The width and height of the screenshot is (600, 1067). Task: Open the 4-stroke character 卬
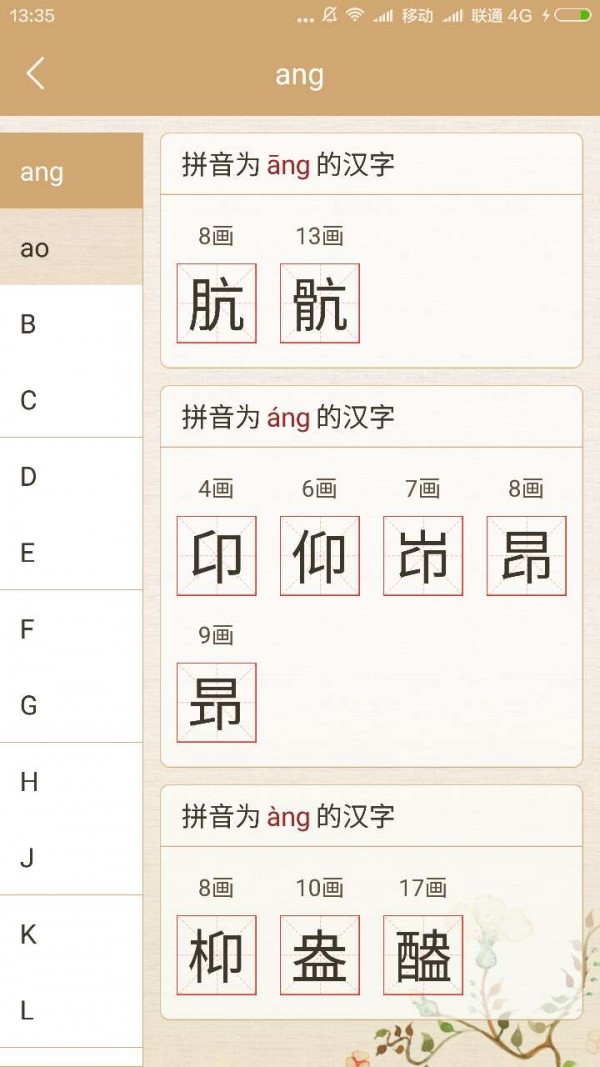(x=216, y=556)
